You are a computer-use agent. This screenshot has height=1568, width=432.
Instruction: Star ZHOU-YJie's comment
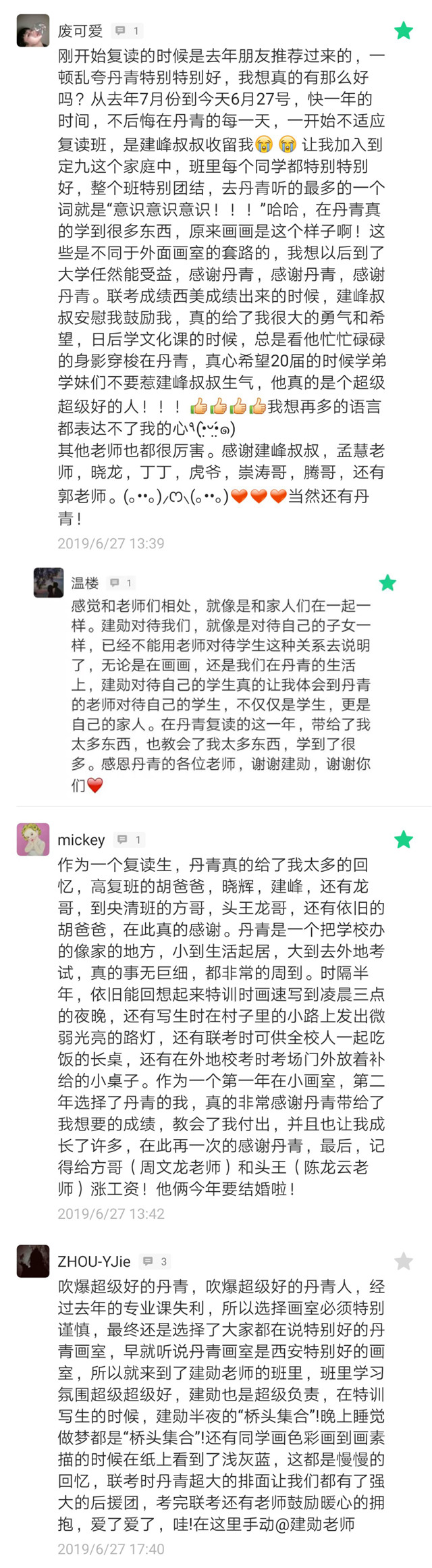click(403, 1261)
